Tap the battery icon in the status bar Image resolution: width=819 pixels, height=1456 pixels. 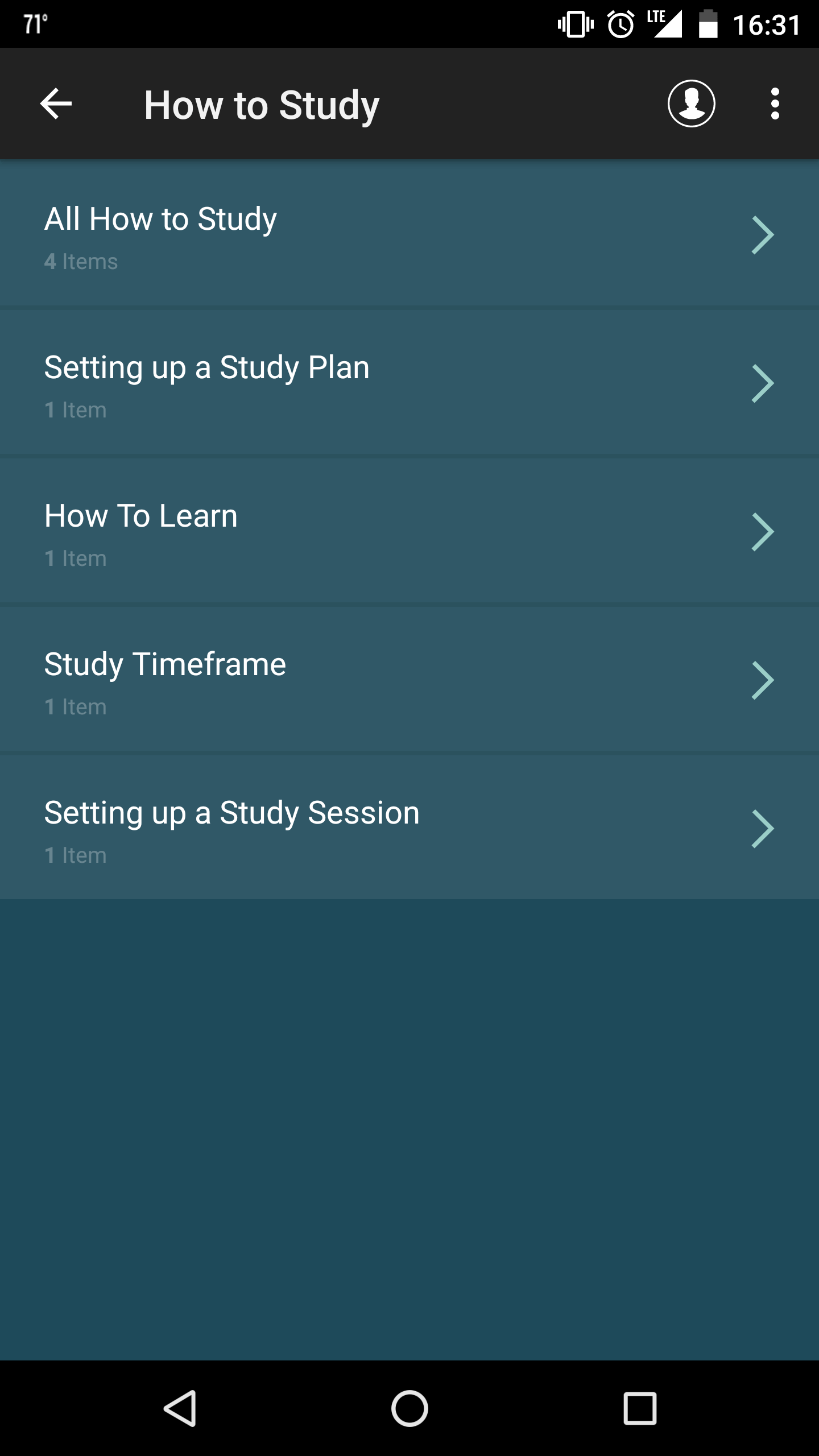(707, 23)
